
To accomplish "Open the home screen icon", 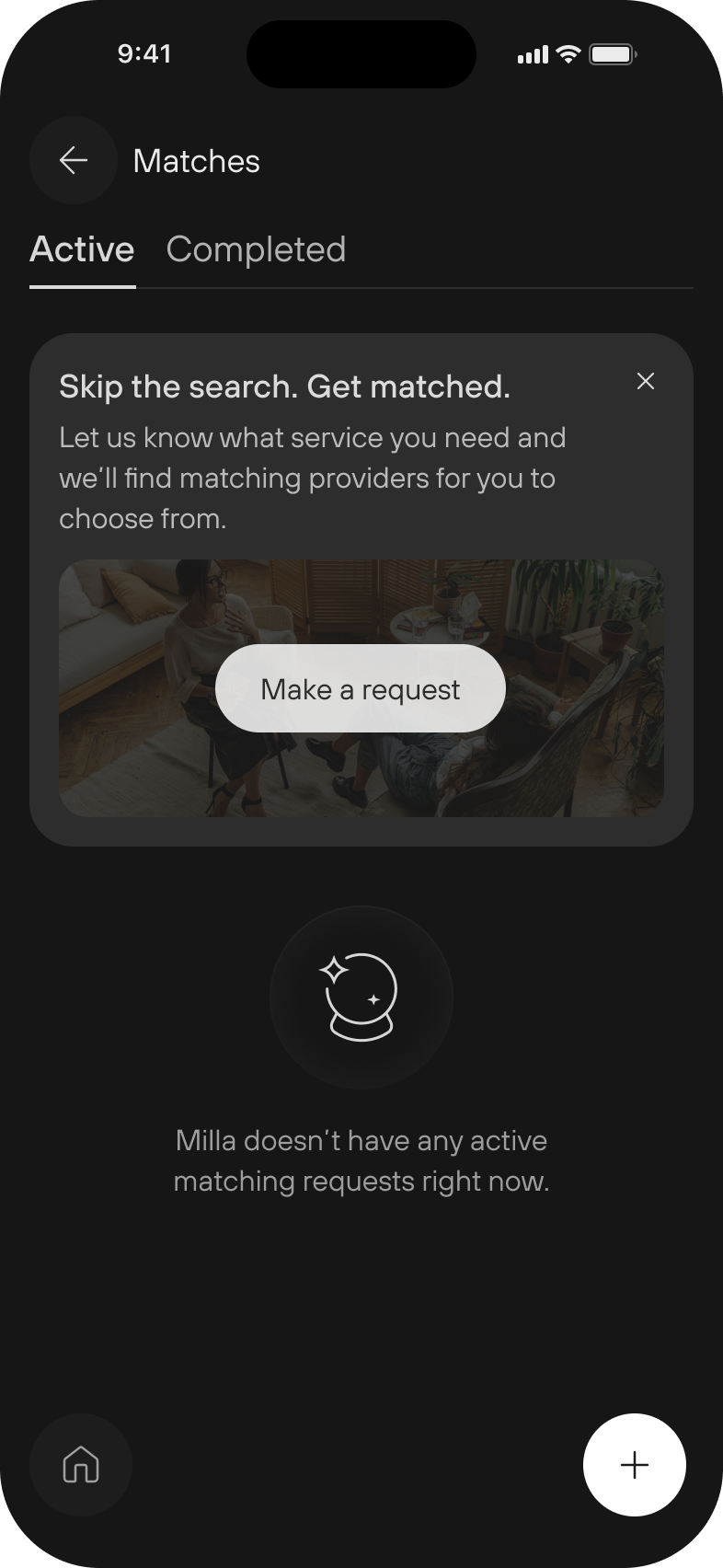I will click(81, 1464).
